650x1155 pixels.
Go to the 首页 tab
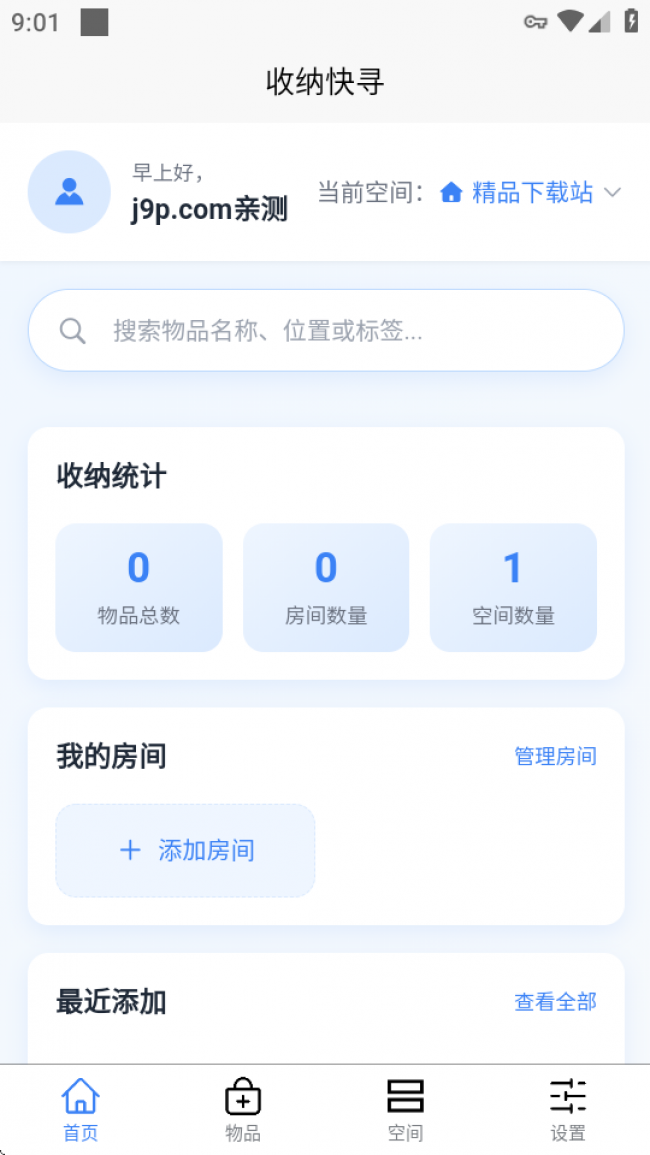(x=80, y=1109)
